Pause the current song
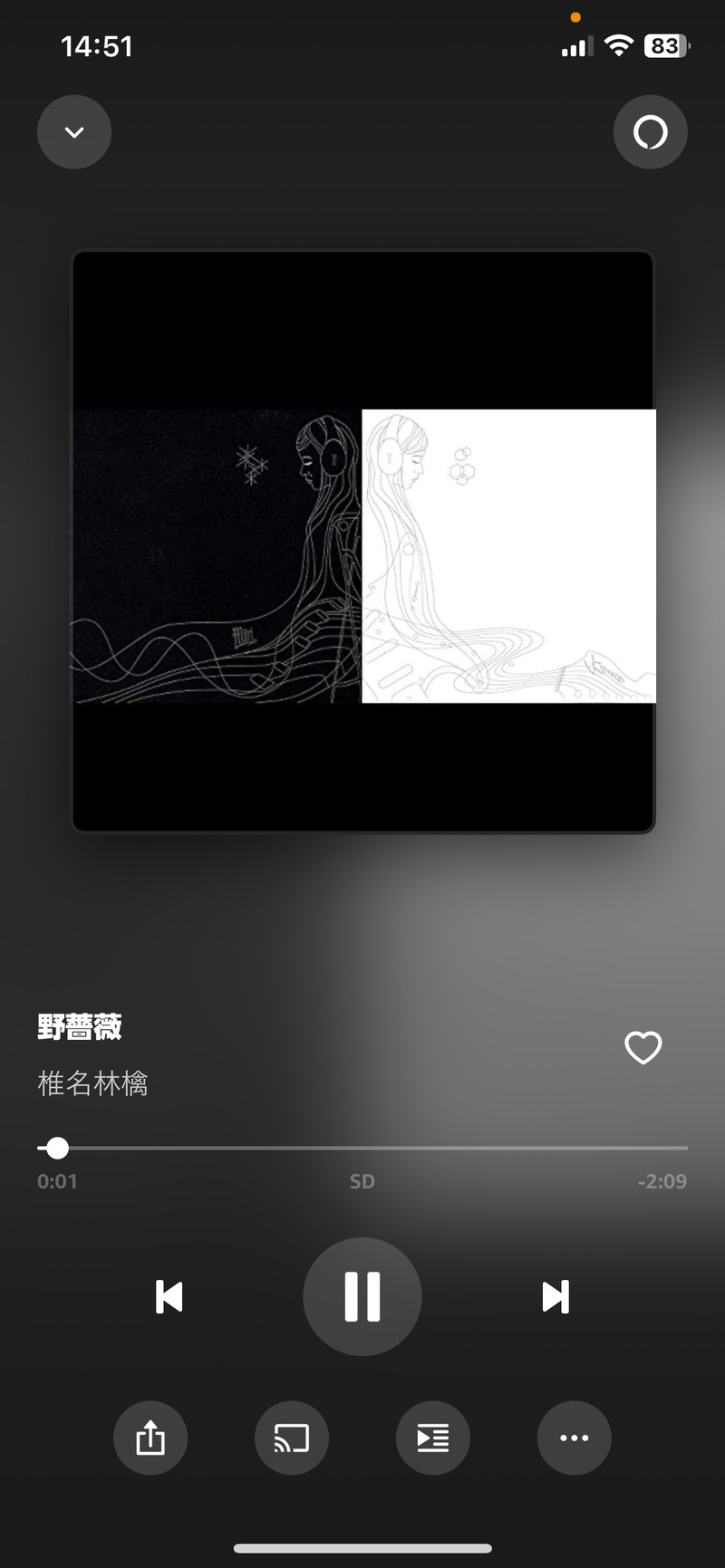This screenshot has width=725, height=1568. pyautogui.click(x=362, y=1296)
